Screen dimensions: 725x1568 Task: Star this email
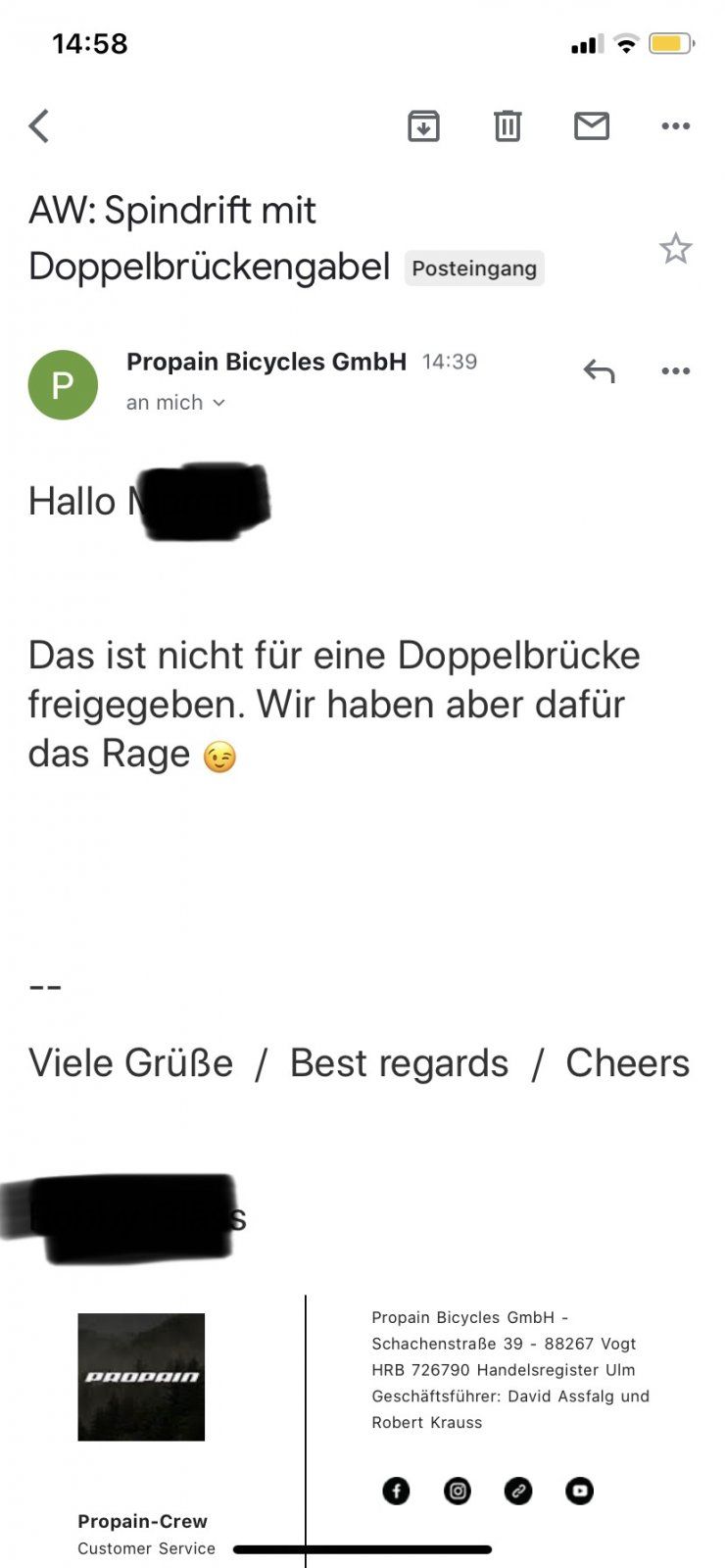[675, 249]
